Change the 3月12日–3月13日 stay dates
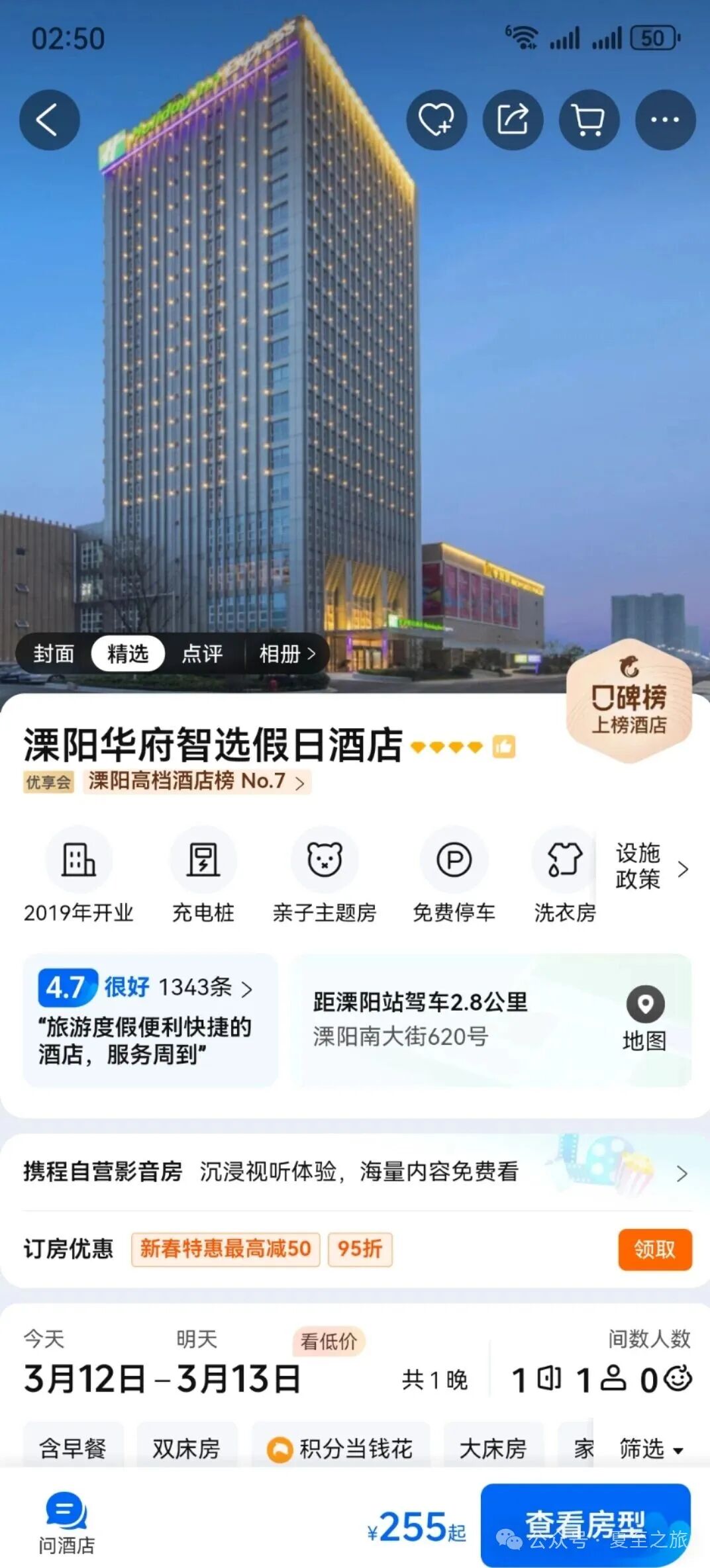 [x=163, y=1379]
